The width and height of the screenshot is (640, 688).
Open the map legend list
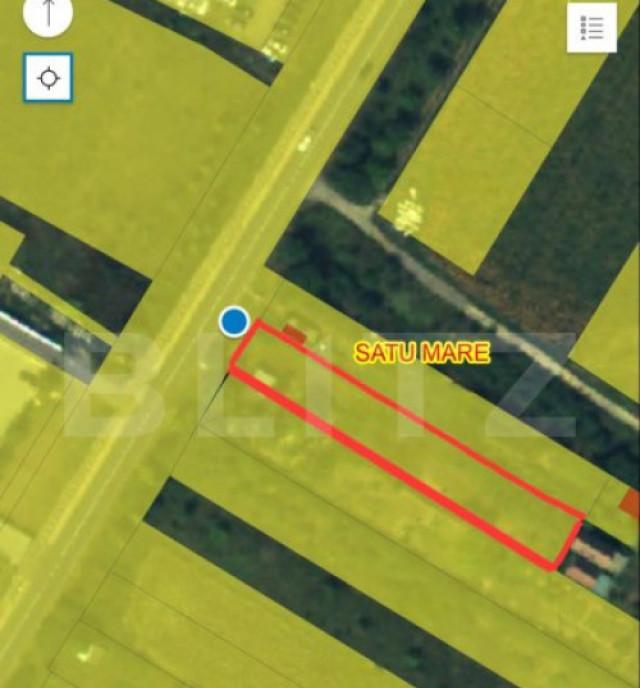coord(591,27)
